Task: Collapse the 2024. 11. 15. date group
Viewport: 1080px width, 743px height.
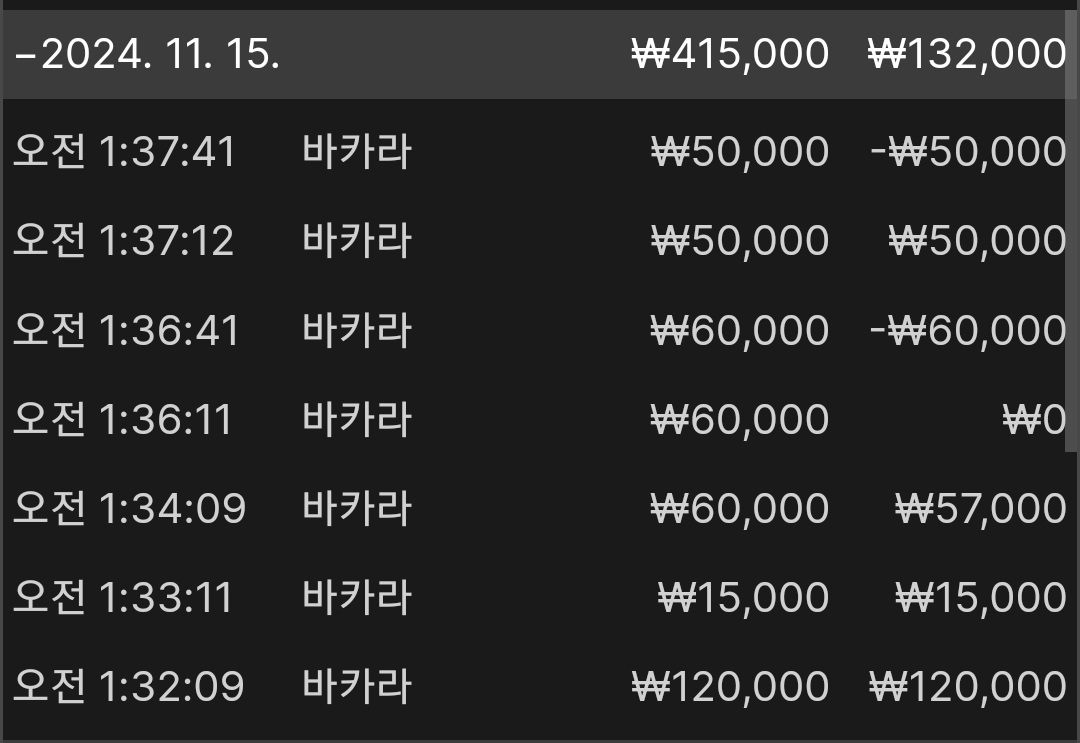Action: tap(26, 55)
